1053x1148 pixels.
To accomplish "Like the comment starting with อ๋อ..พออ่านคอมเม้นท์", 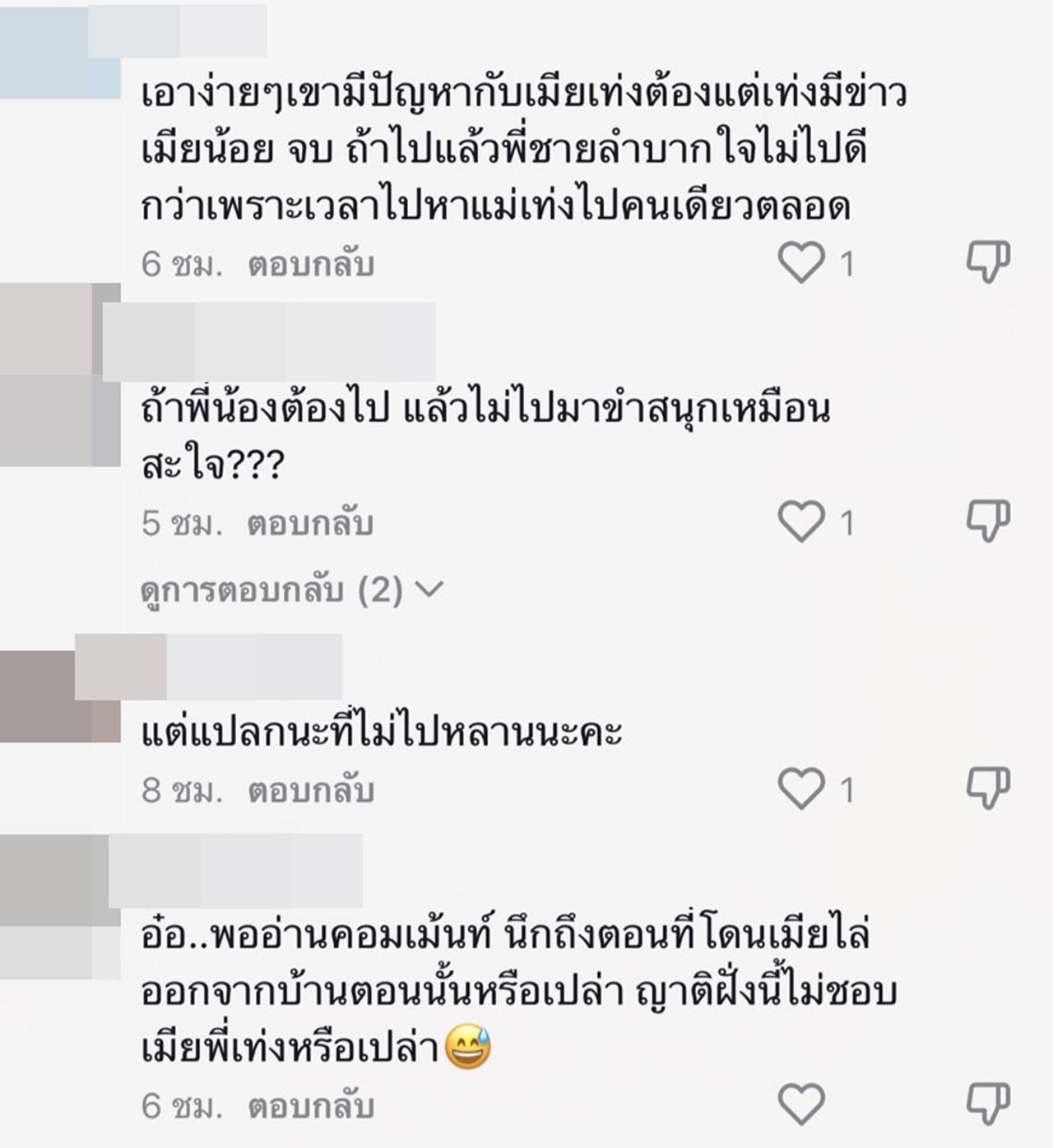I will pos(801,1104).
